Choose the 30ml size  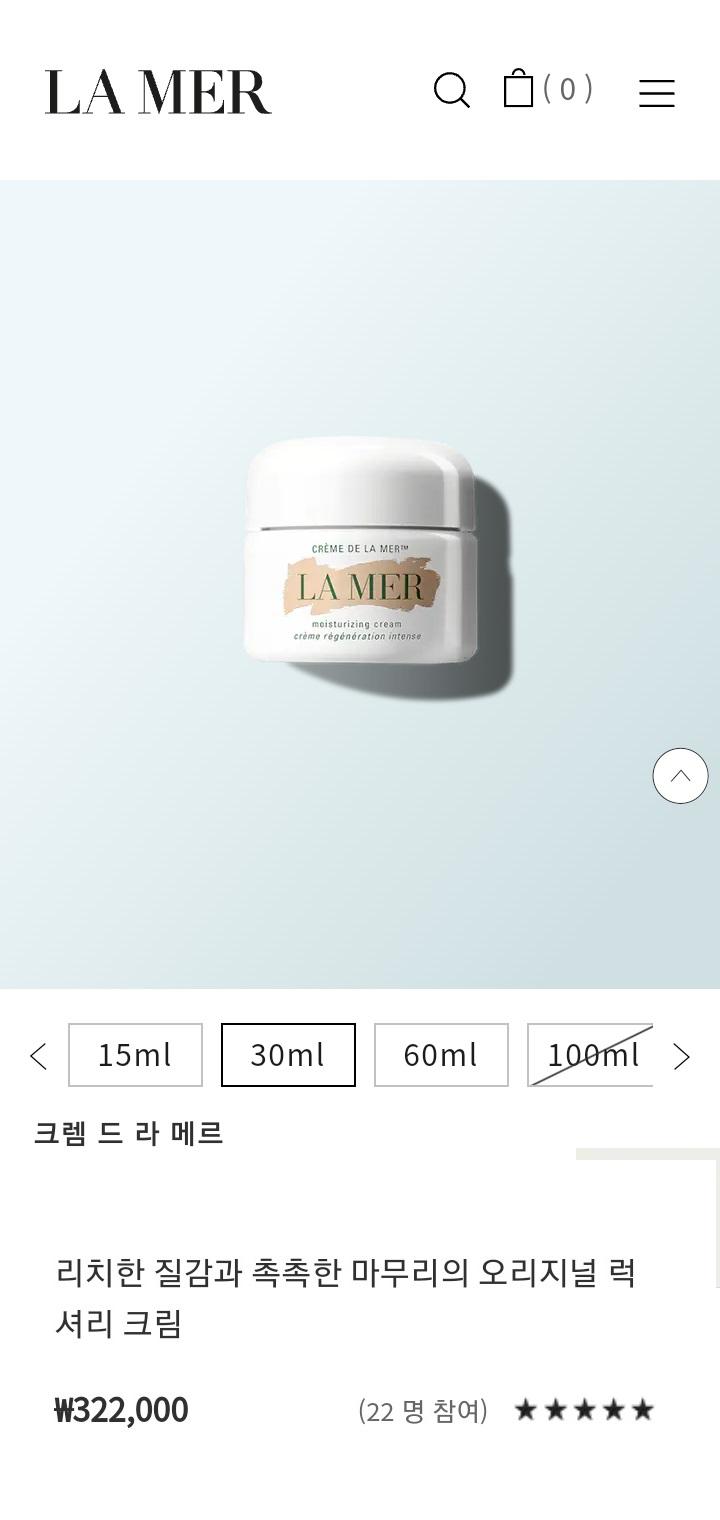pos(288,1055)
